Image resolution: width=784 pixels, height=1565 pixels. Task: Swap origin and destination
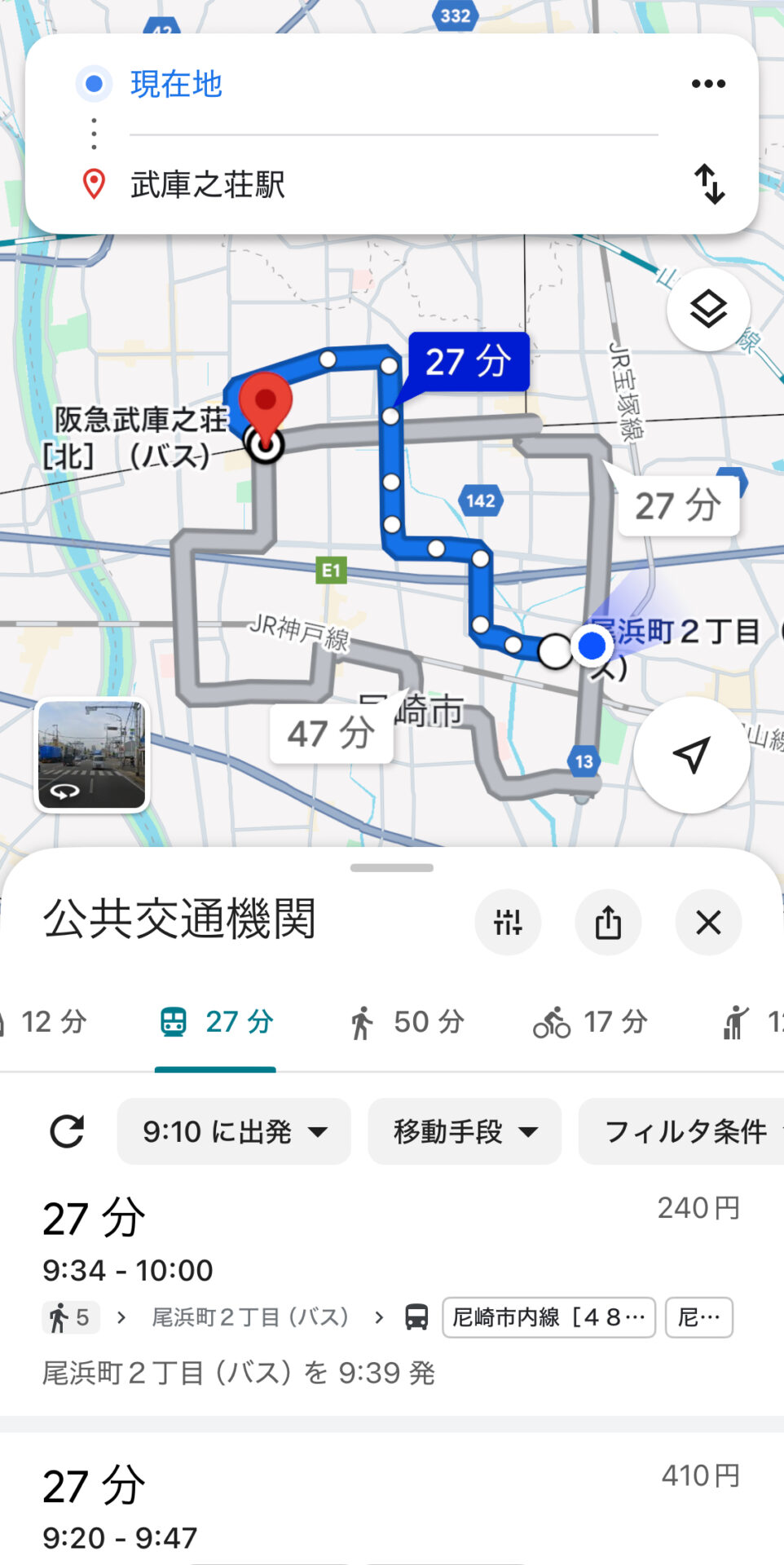point(709,184)
